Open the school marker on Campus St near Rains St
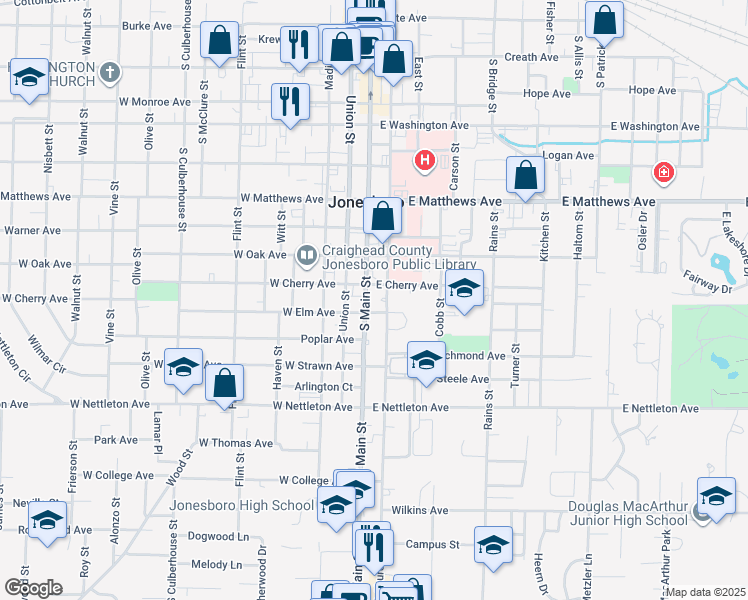The image size is (748, 600). 492,544
